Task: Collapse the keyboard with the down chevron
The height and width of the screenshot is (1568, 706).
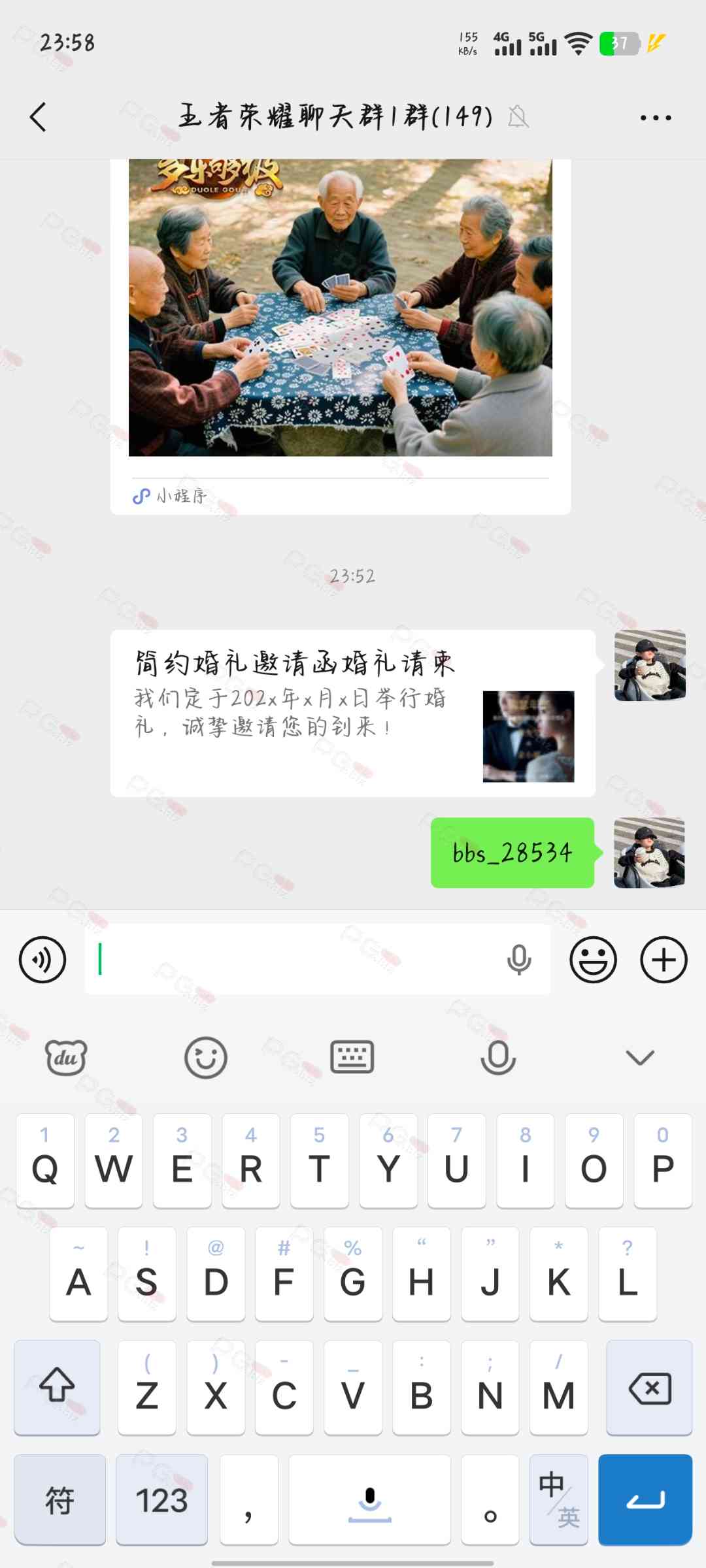Action: pos(640,1057)
